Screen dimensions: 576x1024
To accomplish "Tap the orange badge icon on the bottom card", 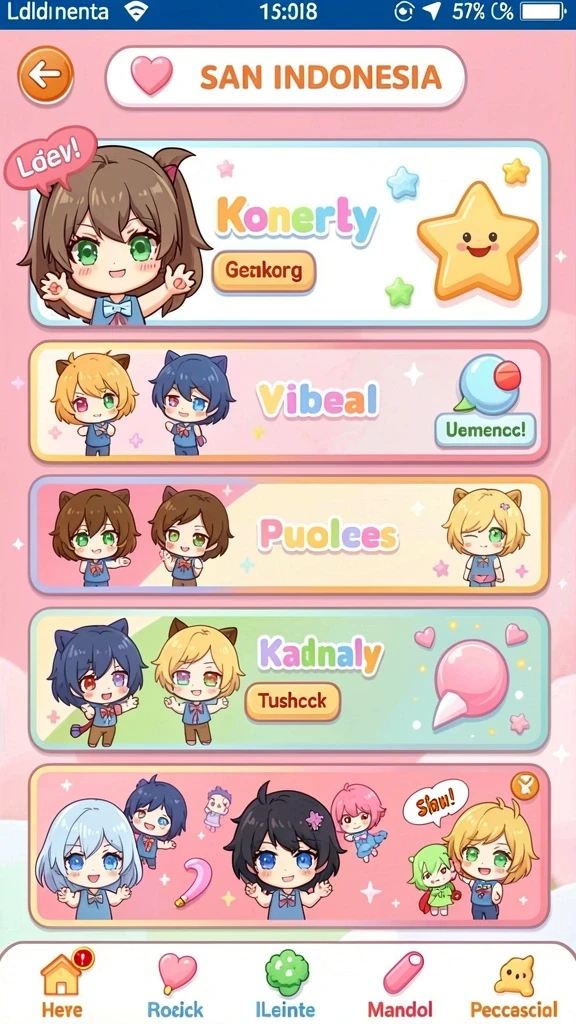I will [524, 787].
